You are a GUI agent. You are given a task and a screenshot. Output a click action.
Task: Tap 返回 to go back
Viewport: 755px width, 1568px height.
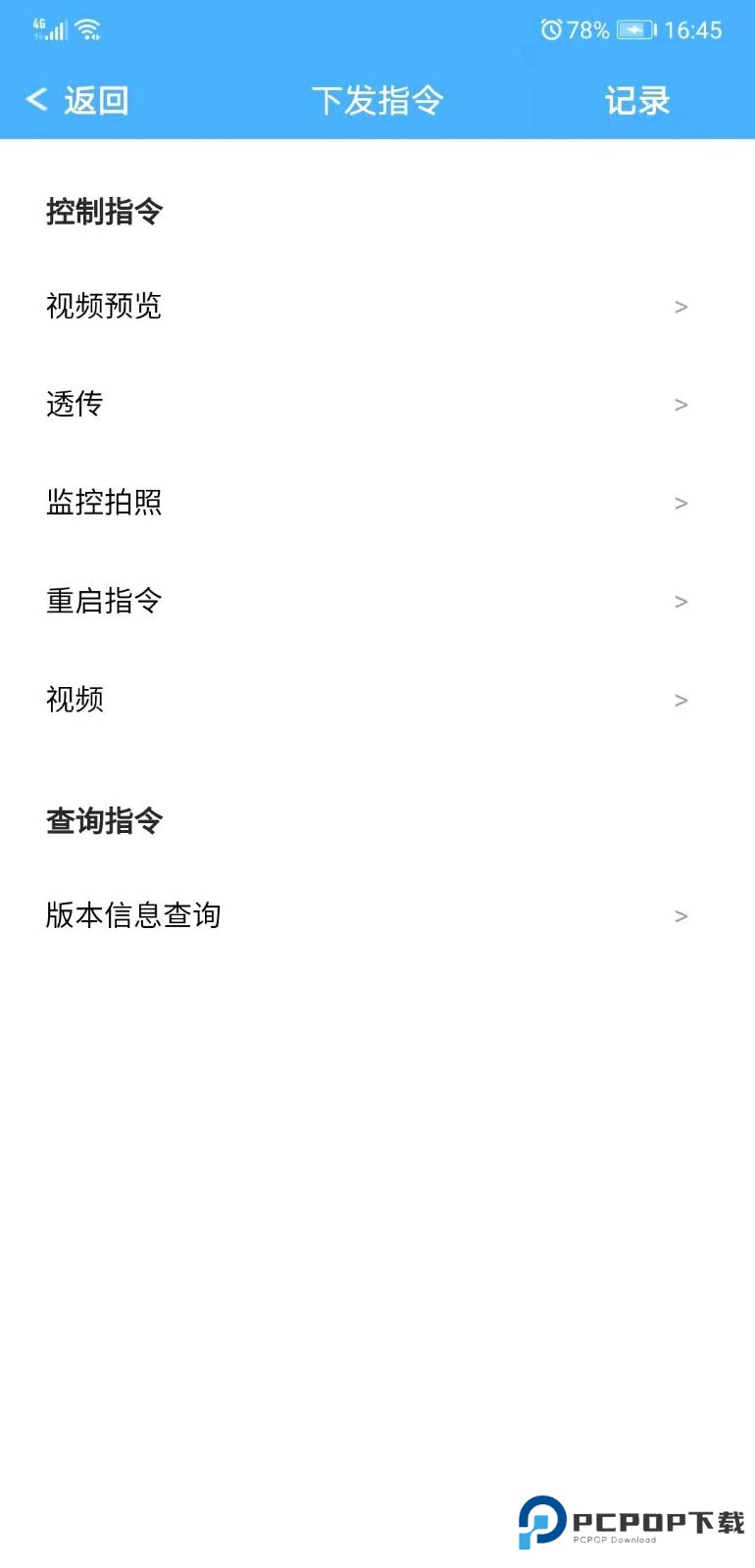96,100
